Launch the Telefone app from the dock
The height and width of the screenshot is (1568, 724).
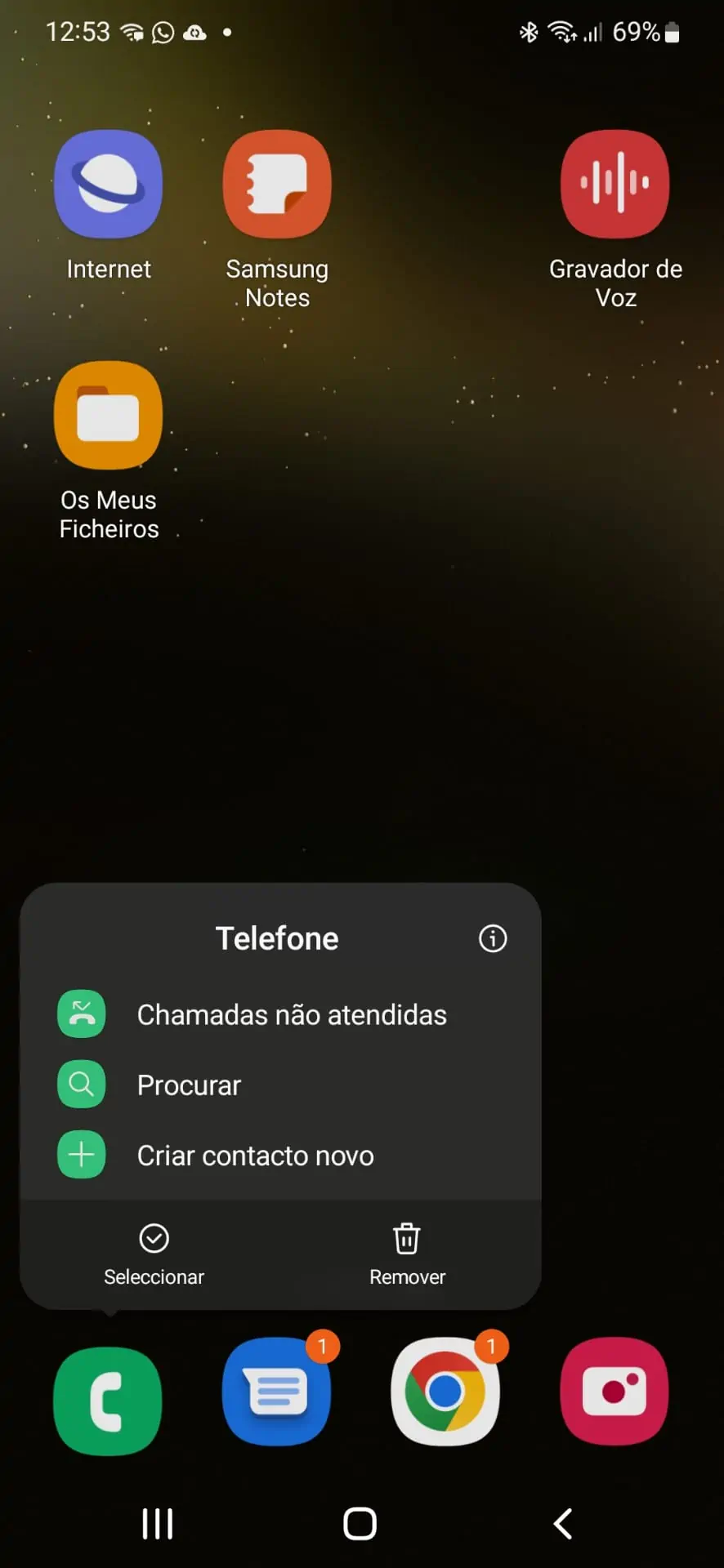(x=108, y=1400)
